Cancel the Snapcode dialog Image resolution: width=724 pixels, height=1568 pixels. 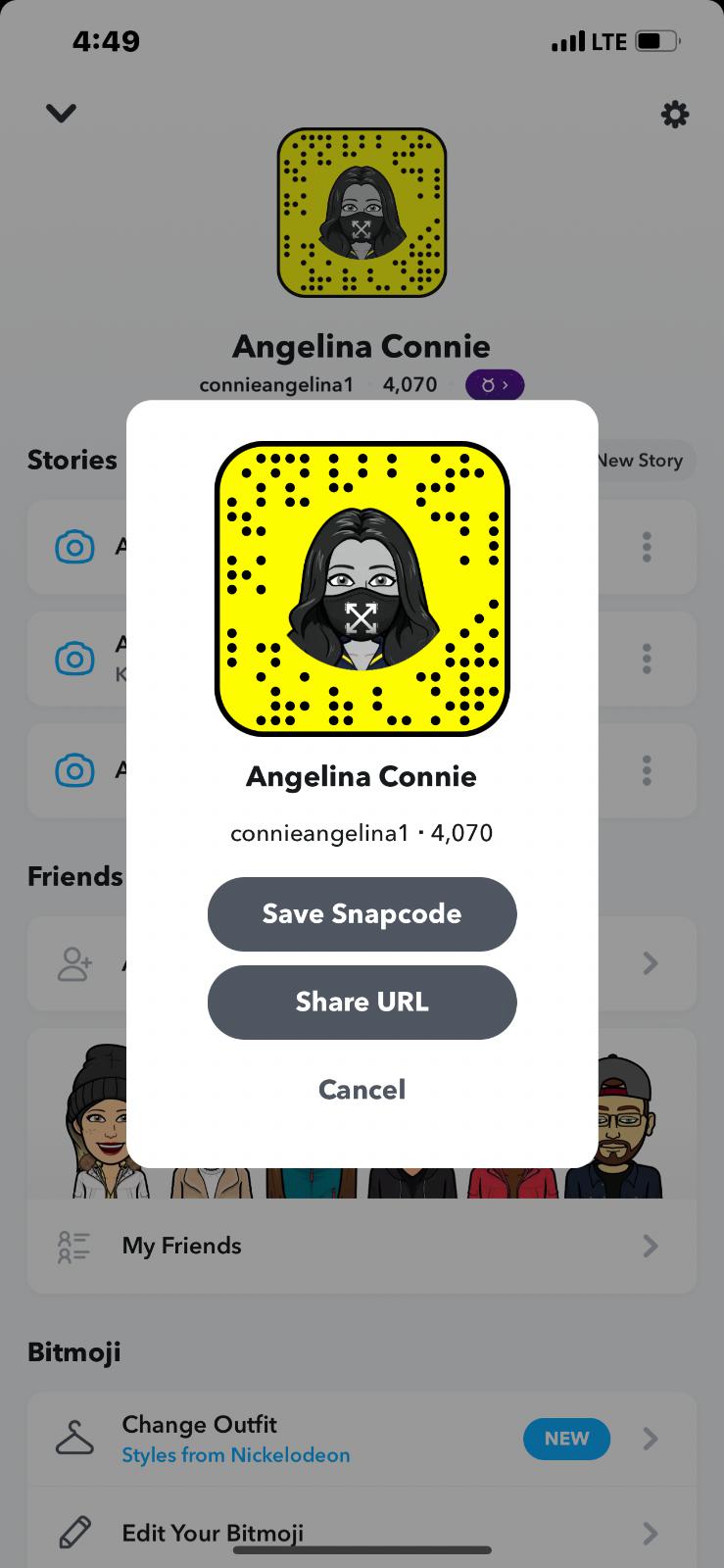pos(362,1089)
